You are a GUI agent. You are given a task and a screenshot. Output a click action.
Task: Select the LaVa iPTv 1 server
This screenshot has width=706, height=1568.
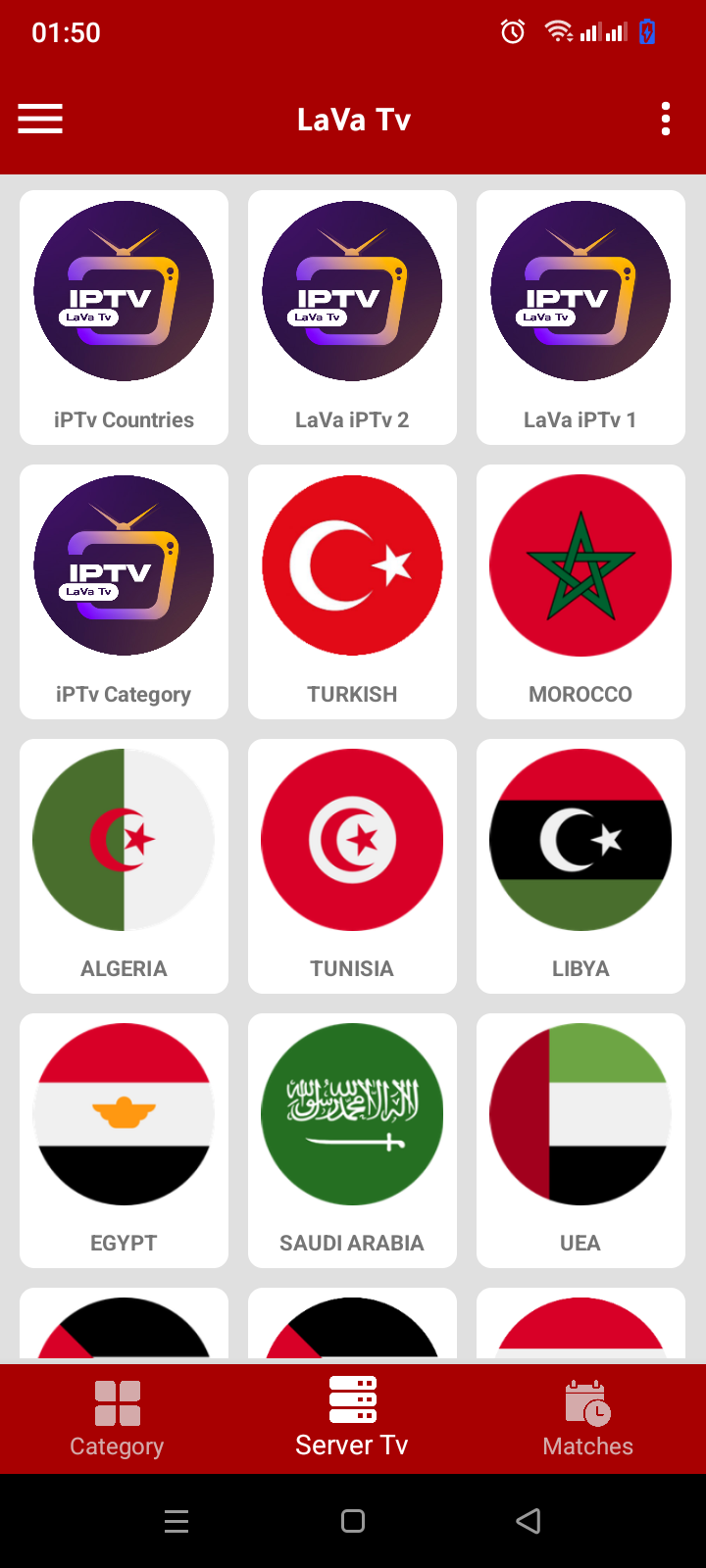pyautogui.click(x=580, y=318)
